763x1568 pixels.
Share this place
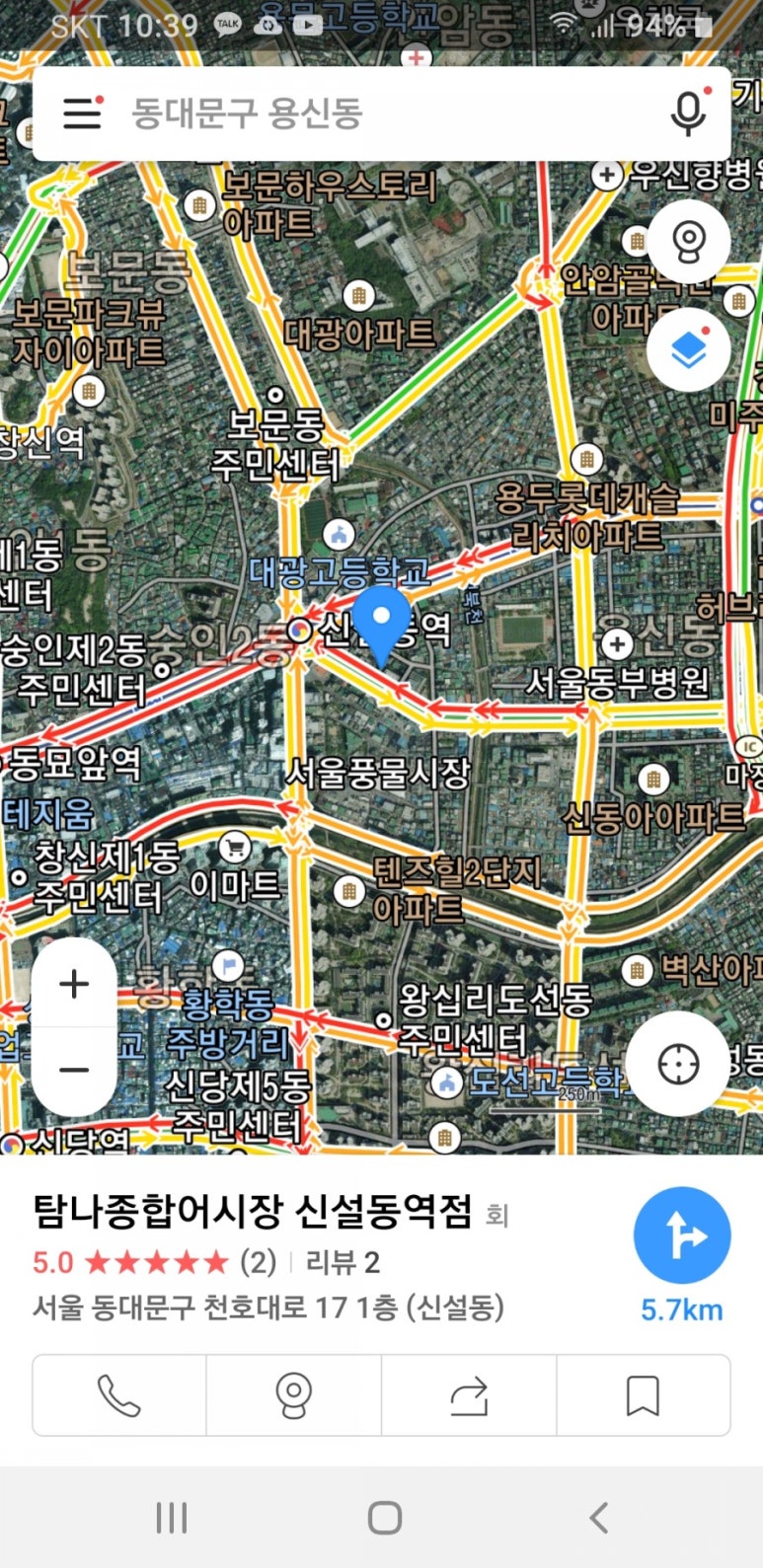[469, 1395]
